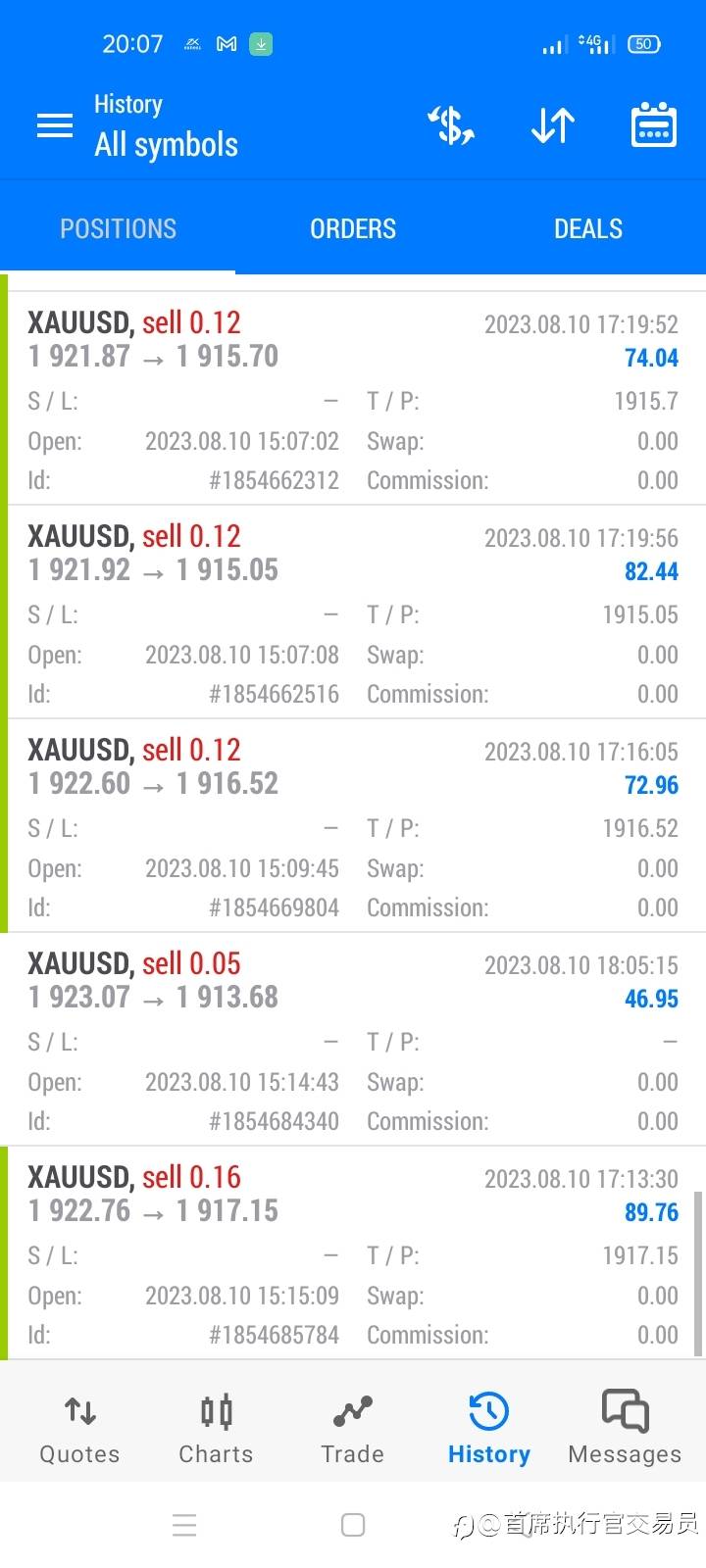706x1568 pixels.
Task: Open the sell 0.05 position #1854684340
Action: point(353,1040)
